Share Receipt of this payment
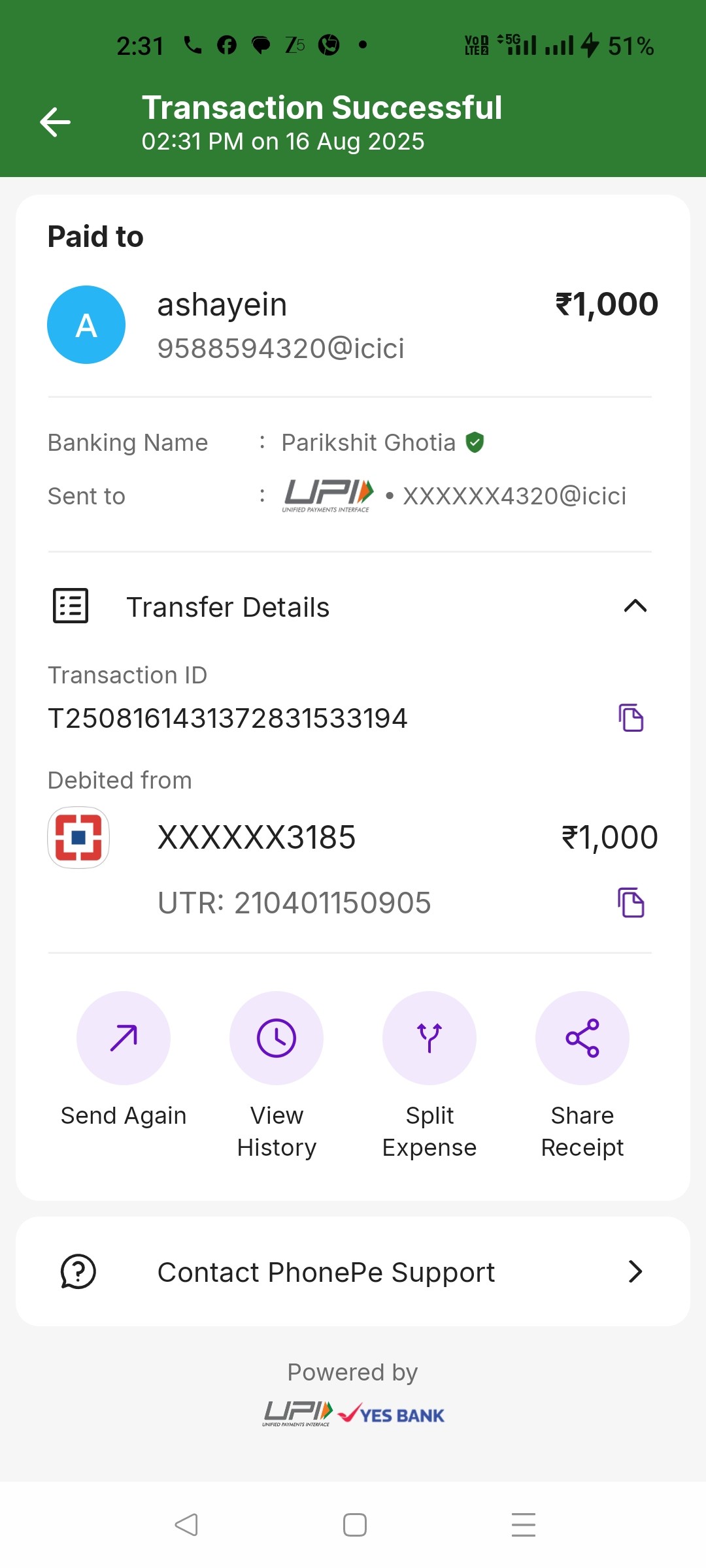 pyautogui.click(x=582, y=1038)
